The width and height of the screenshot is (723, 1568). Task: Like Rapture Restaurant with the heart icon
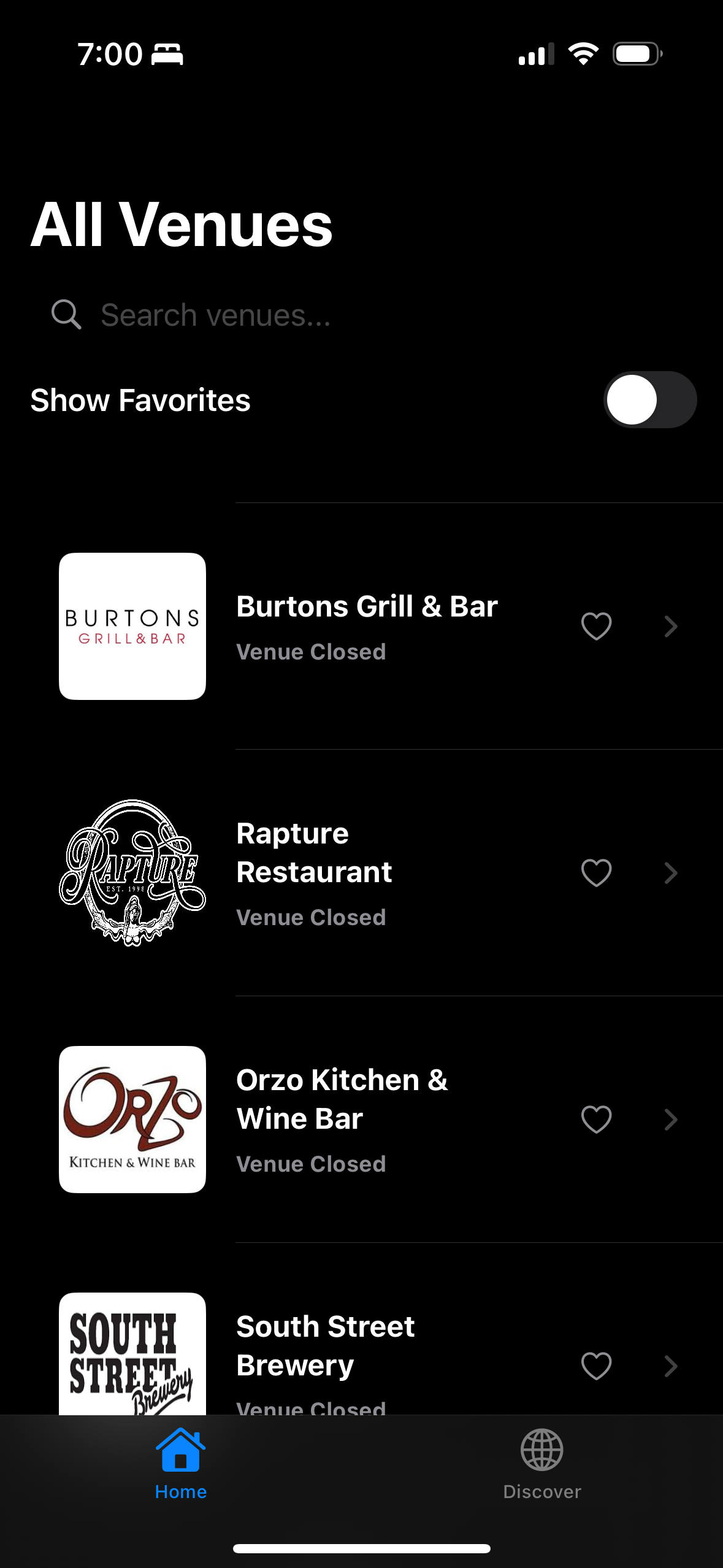(596, 873)
